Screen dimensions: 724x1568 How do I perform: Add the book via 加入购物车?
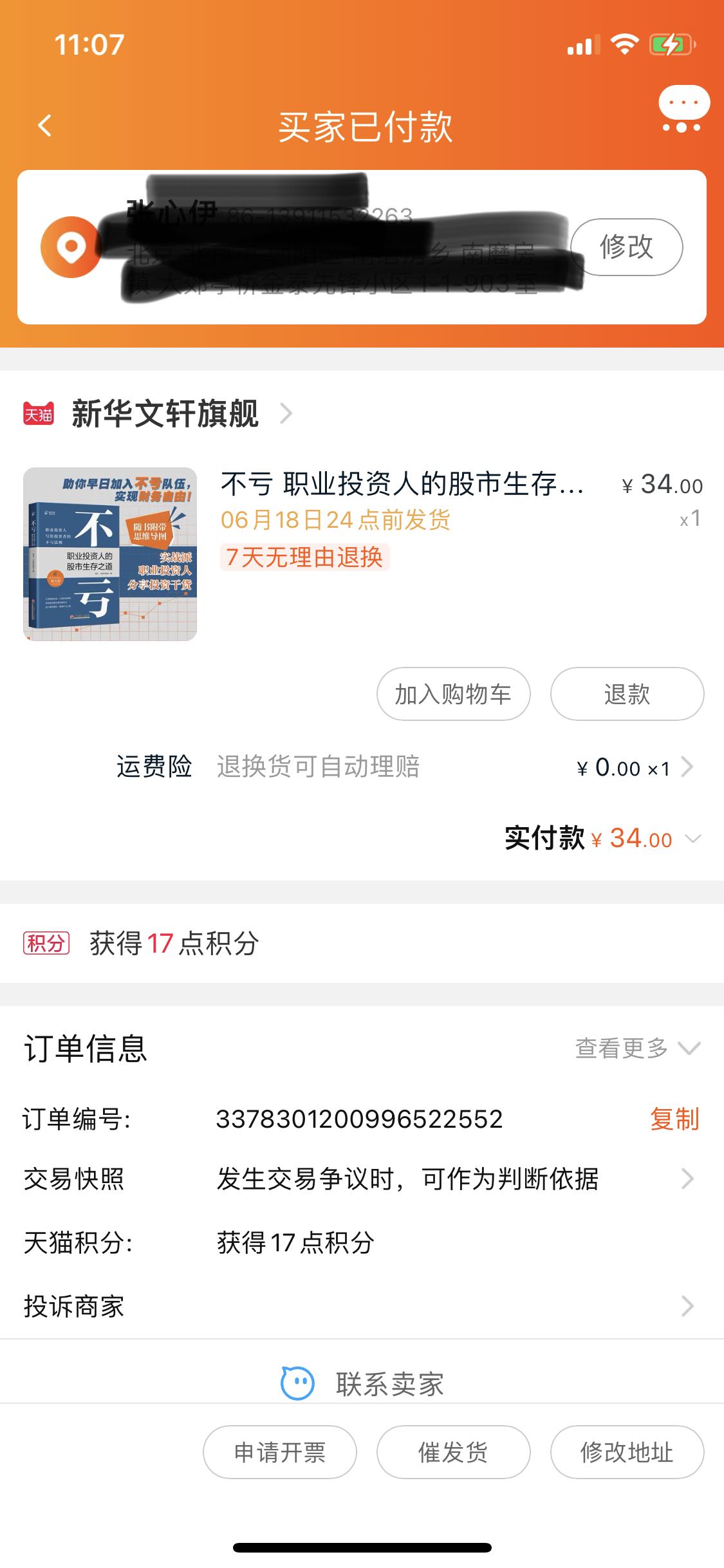(x=453, y=694)
